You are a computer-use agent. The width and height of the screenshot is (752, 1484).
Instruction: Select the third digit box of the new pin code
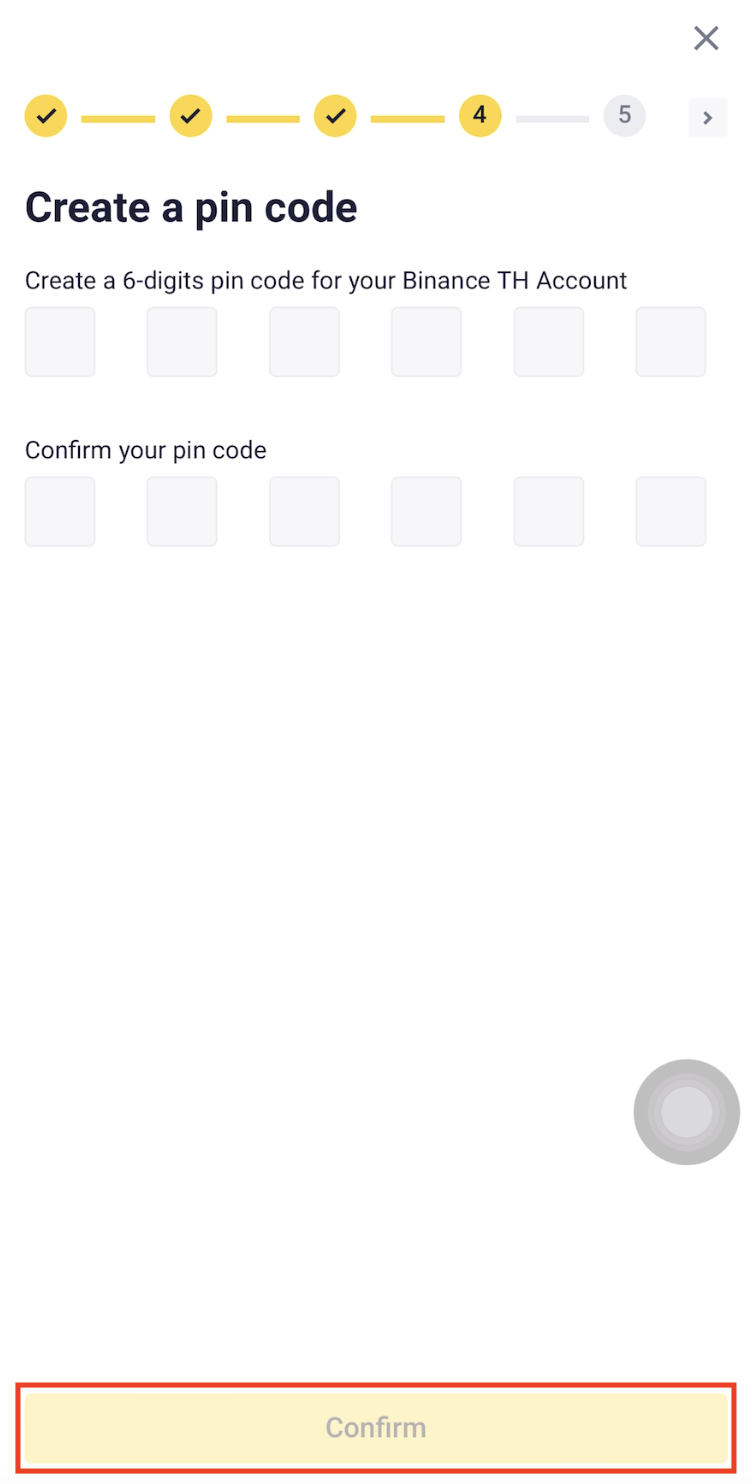click(304, 342)
